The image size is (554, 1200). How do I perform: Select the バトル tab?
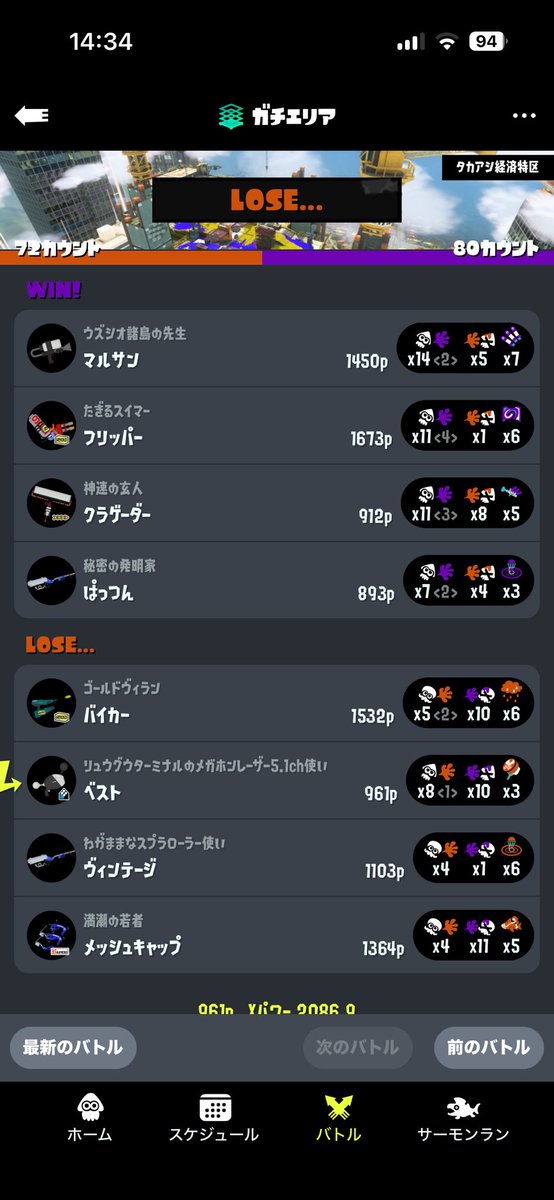click(339, 1118)
